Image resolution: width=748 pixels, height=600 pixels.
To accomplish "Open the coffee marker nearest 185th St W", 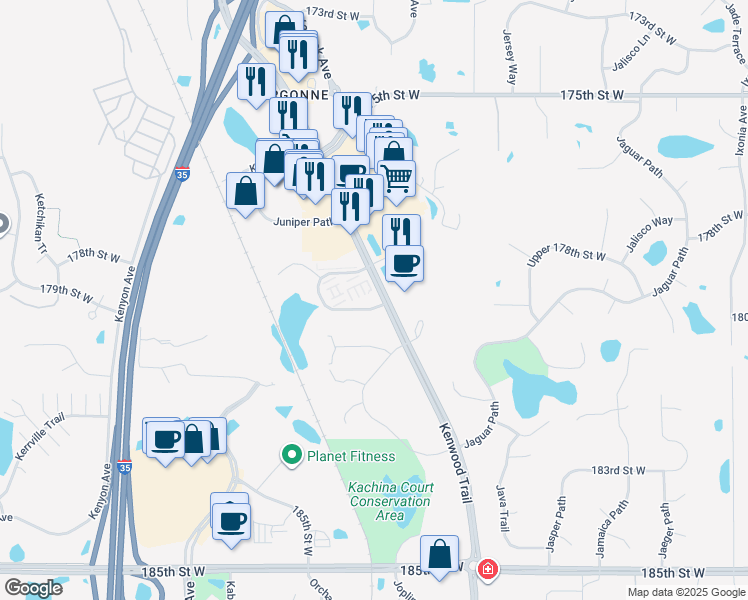I will [x=231, y=524].
